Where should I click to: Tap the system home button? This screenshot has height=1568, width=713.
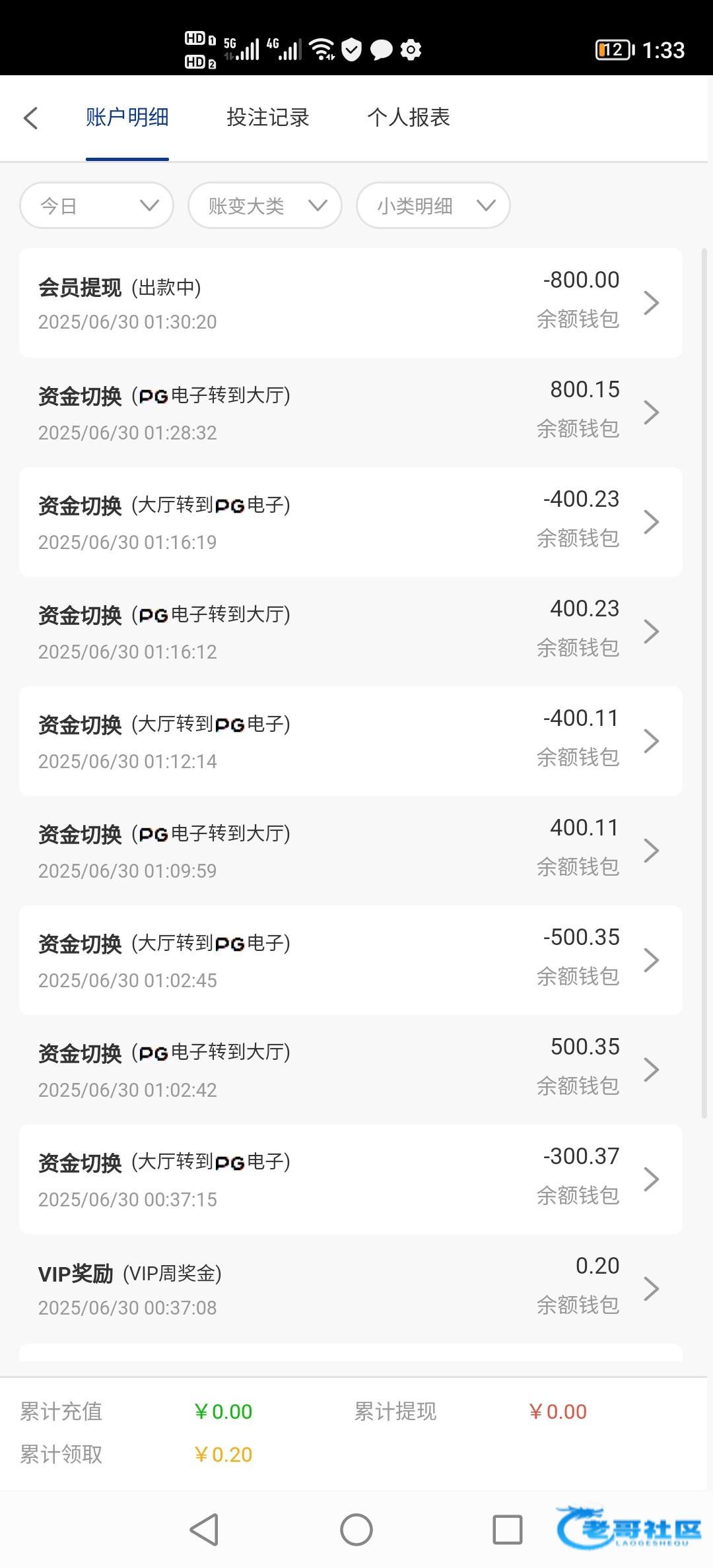[356, 1529]
